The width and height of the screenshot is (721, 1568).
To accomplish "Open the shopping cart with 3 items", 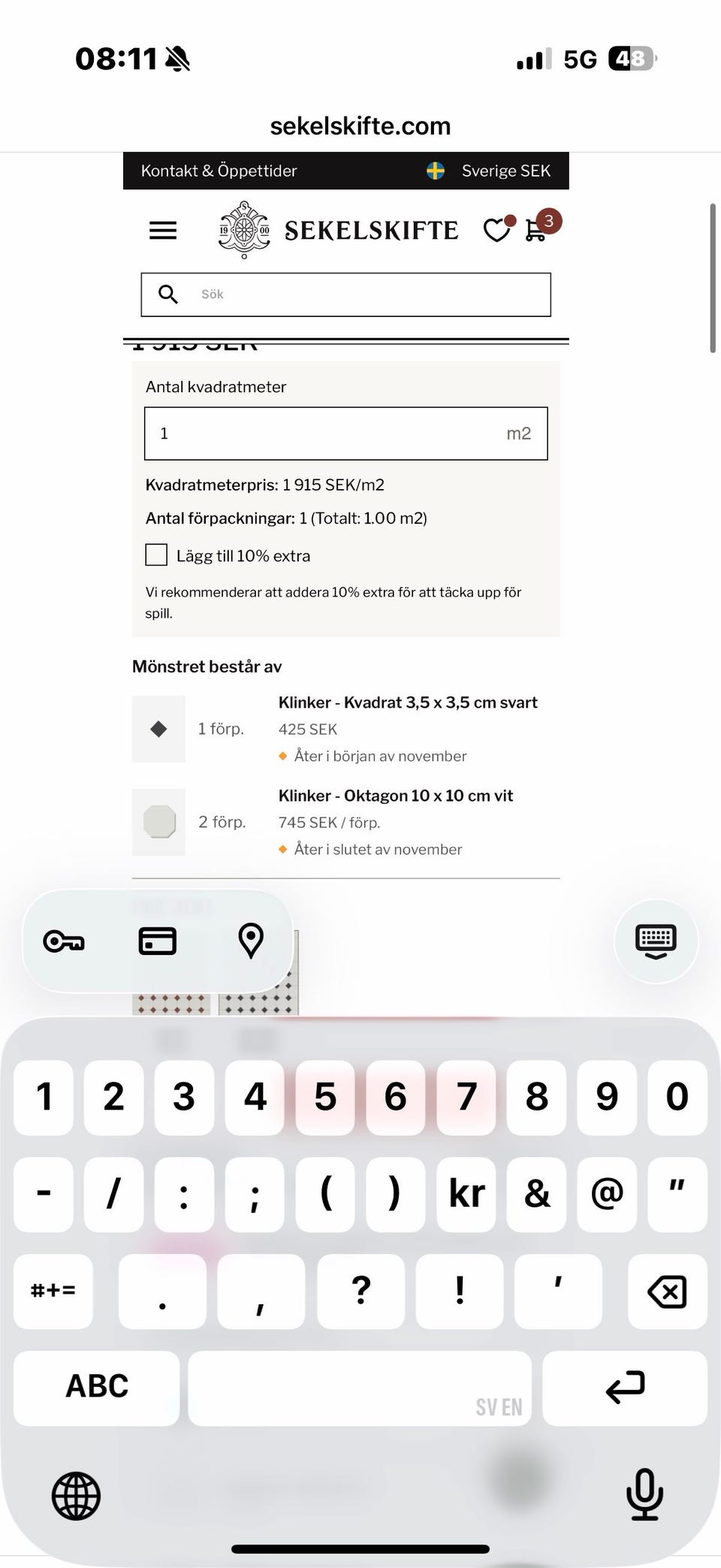I will coord(539,228).
